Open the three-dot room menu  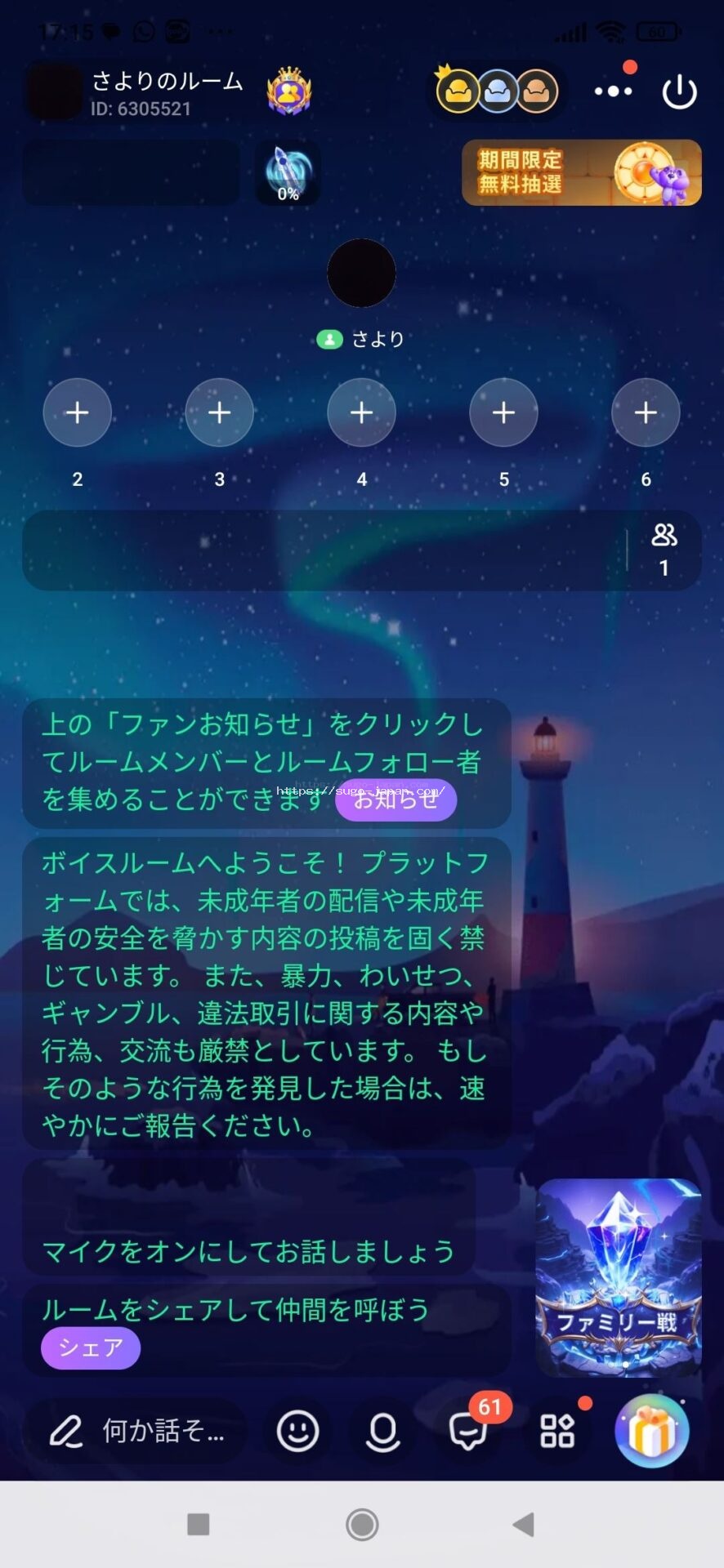(613, 91)
